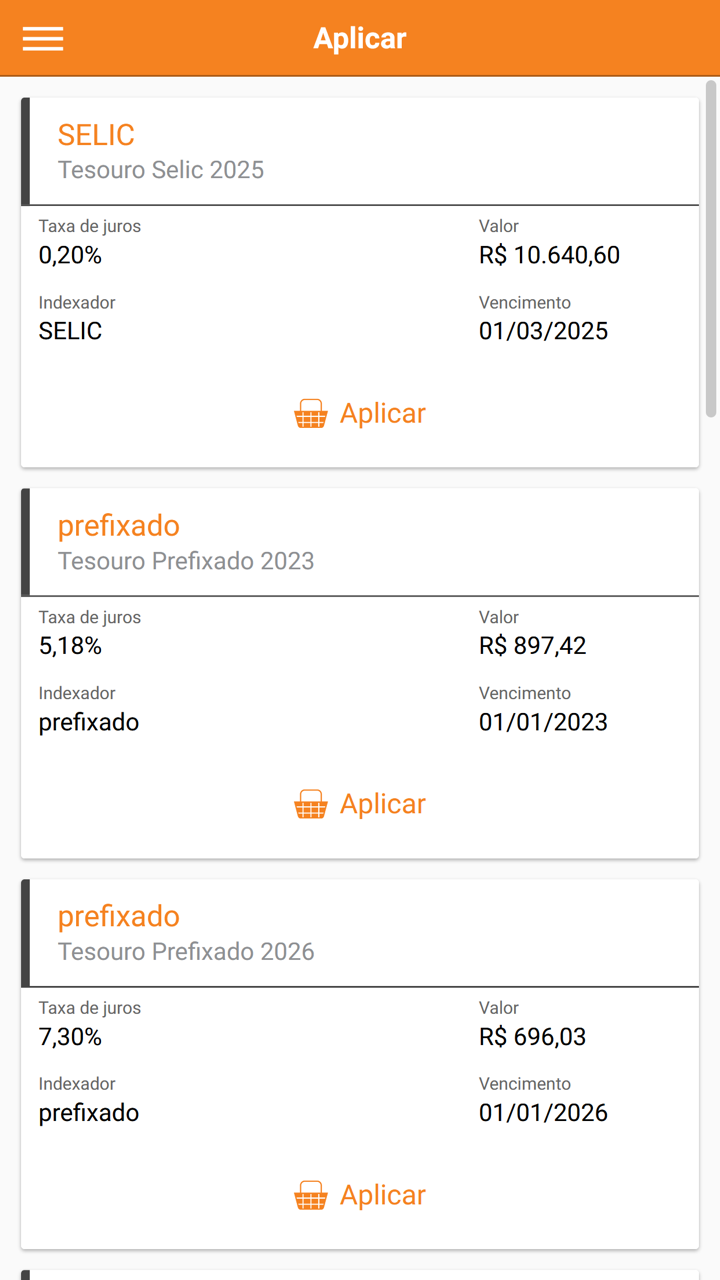
Task: Click the R$ 10.640,60 value on SELIC card
Action: tap(549, 255)
